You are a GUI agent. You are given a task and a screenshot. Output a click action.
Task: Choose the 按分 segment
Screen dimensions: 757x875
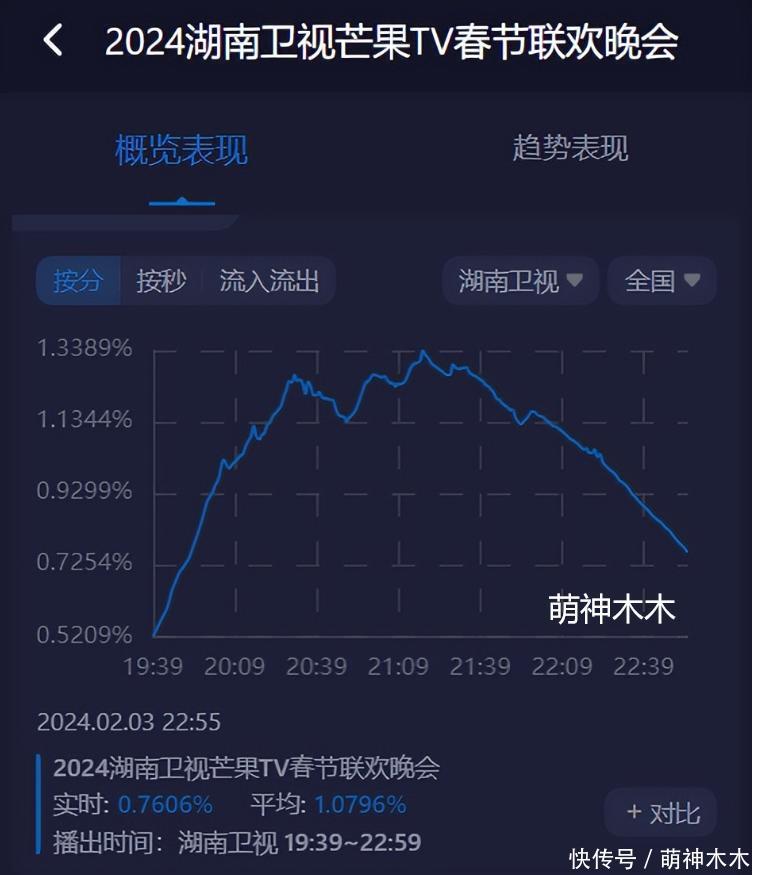click(78, 281)
